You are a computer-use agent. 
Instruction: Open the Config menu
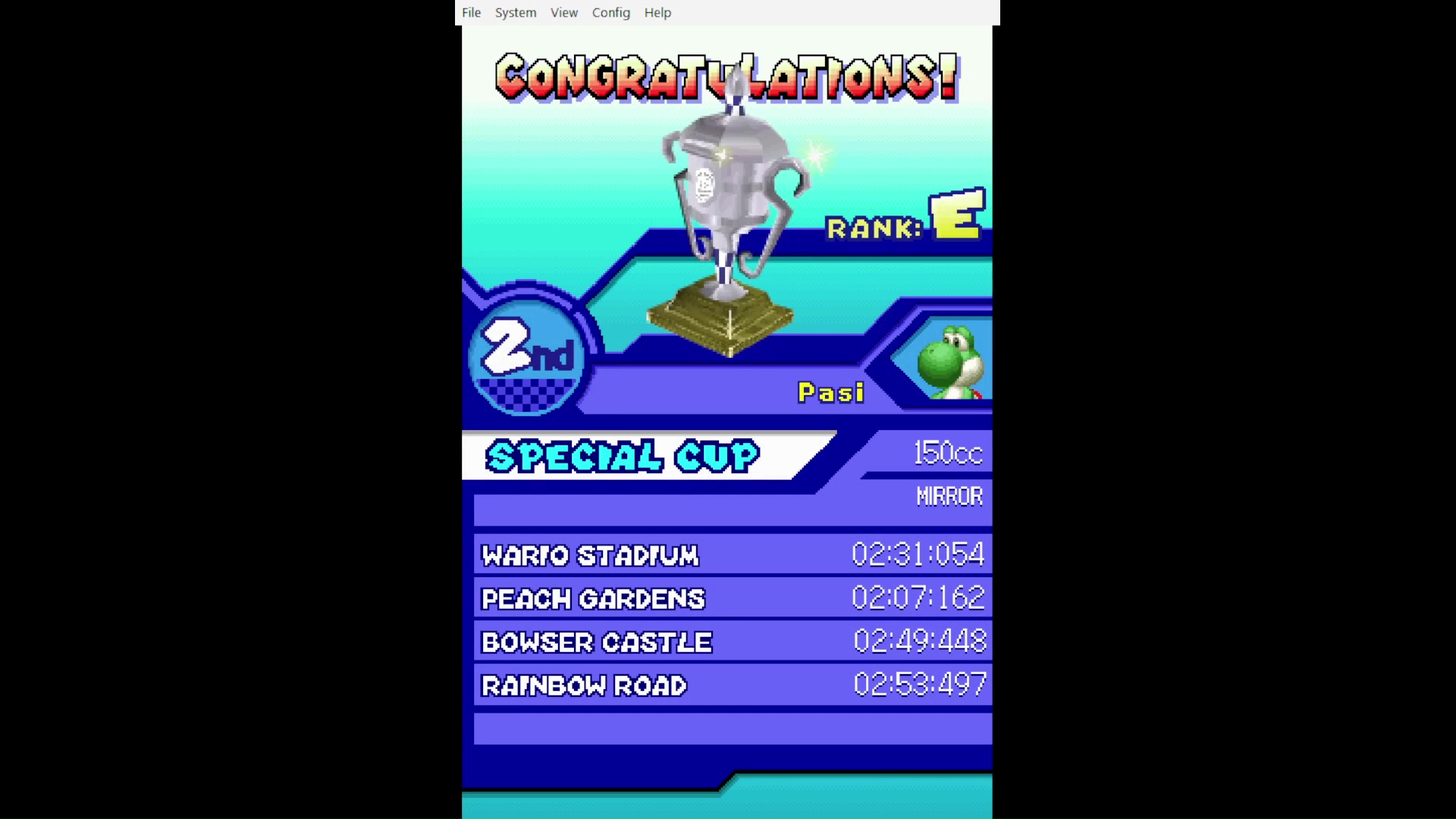tap(611, 13)
